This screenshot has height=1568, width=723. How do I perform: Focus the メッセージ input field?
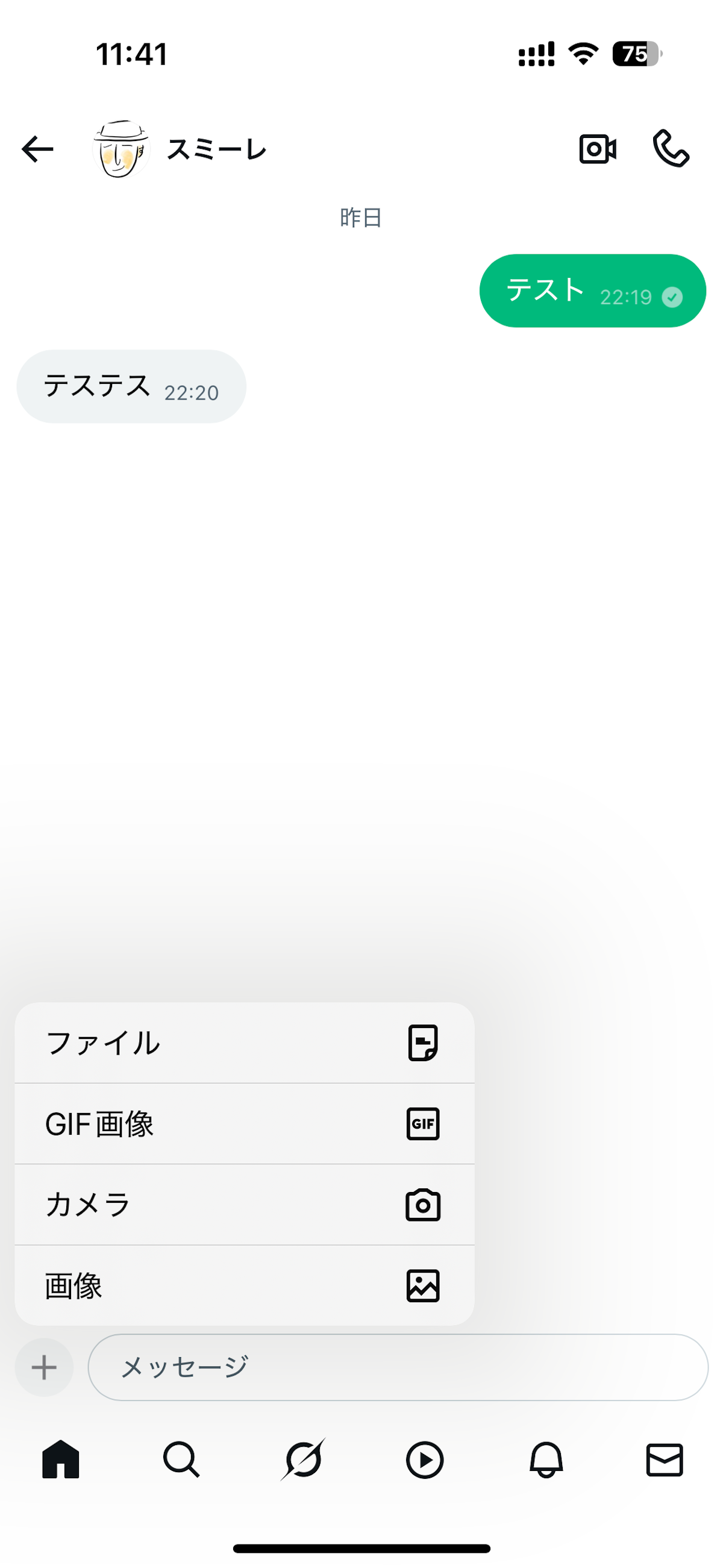[398, 1367]
